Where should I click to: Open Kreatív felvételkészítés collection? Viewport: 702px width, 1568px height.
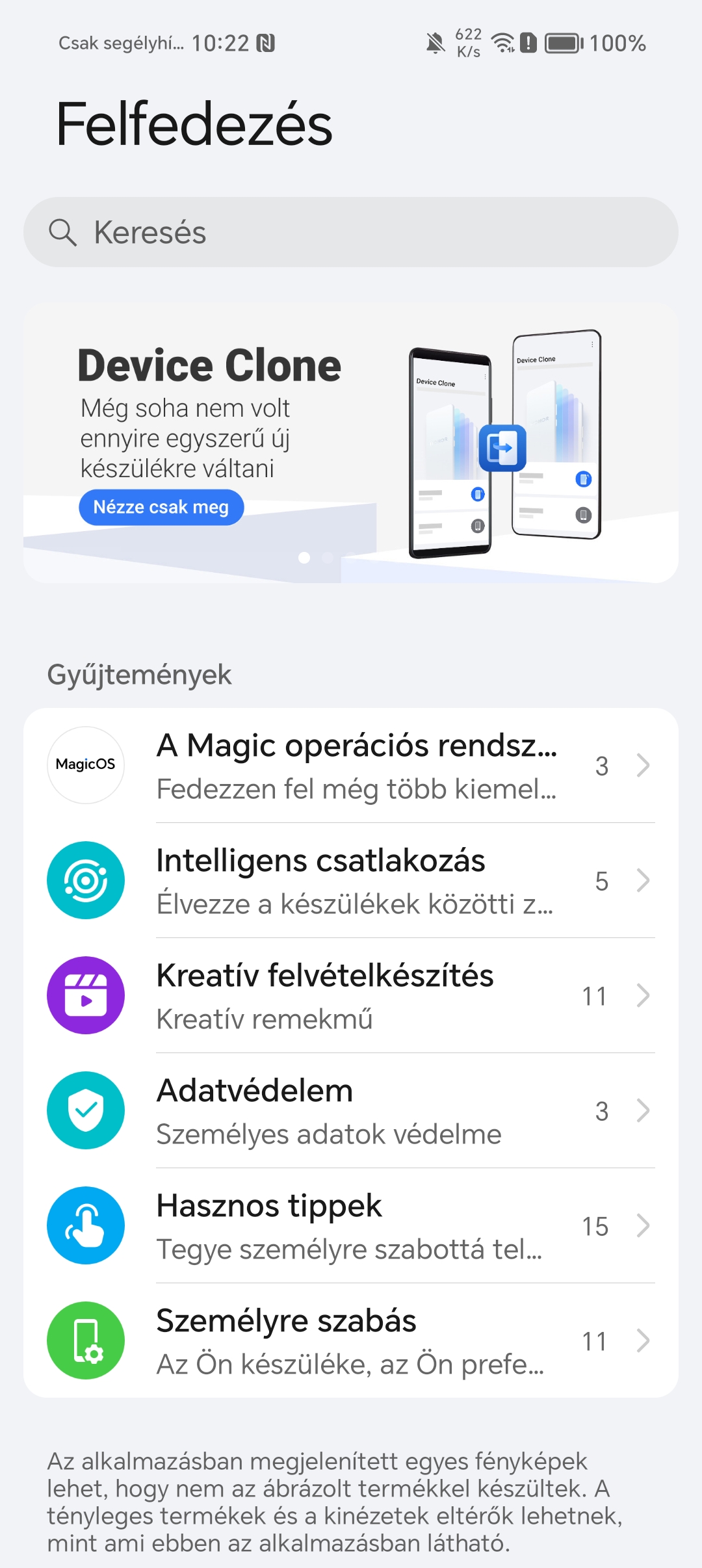tap(351, 996)
